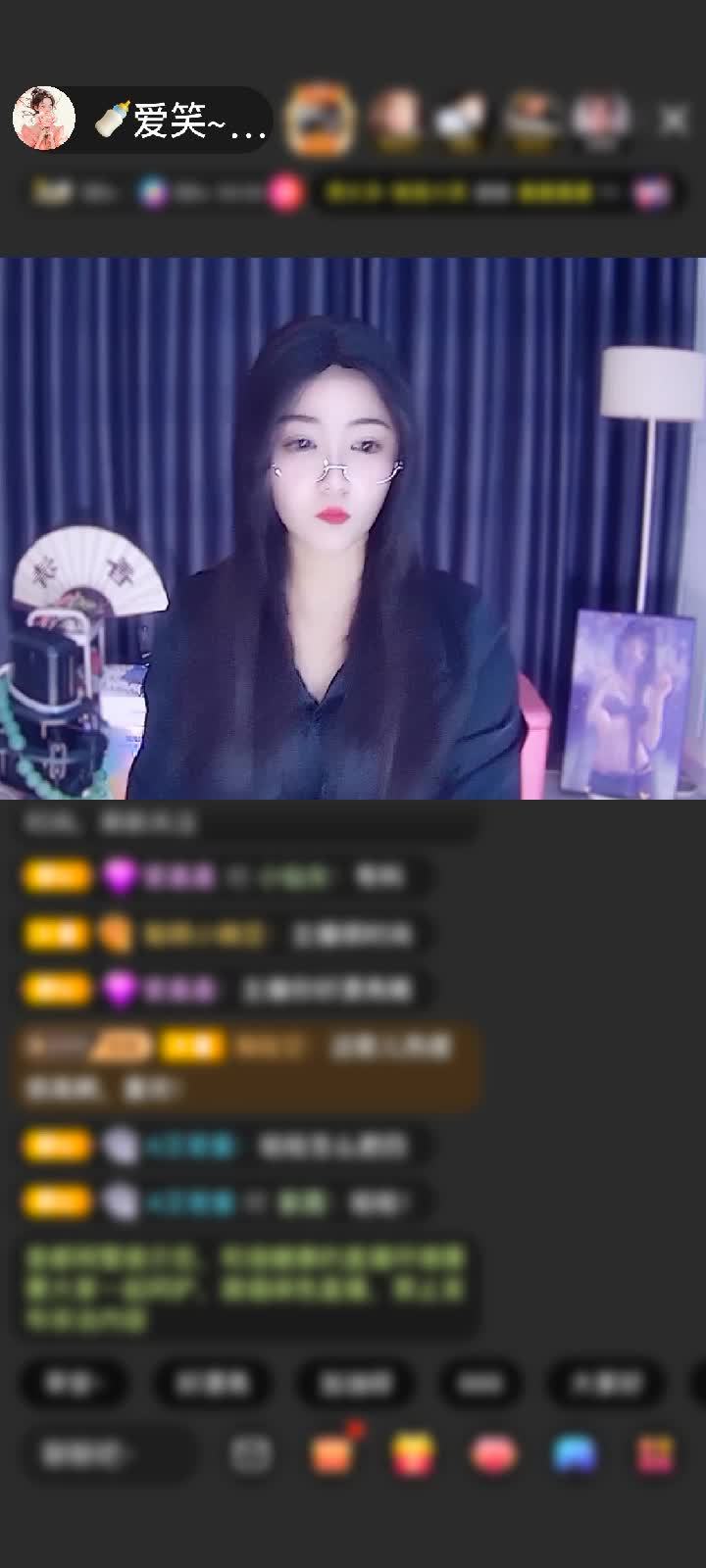Send a like with the pink heart icon
Image resolution: width=706 pixels, height=1568 pixels.
pyautogui.click(x=494, y=1454)
